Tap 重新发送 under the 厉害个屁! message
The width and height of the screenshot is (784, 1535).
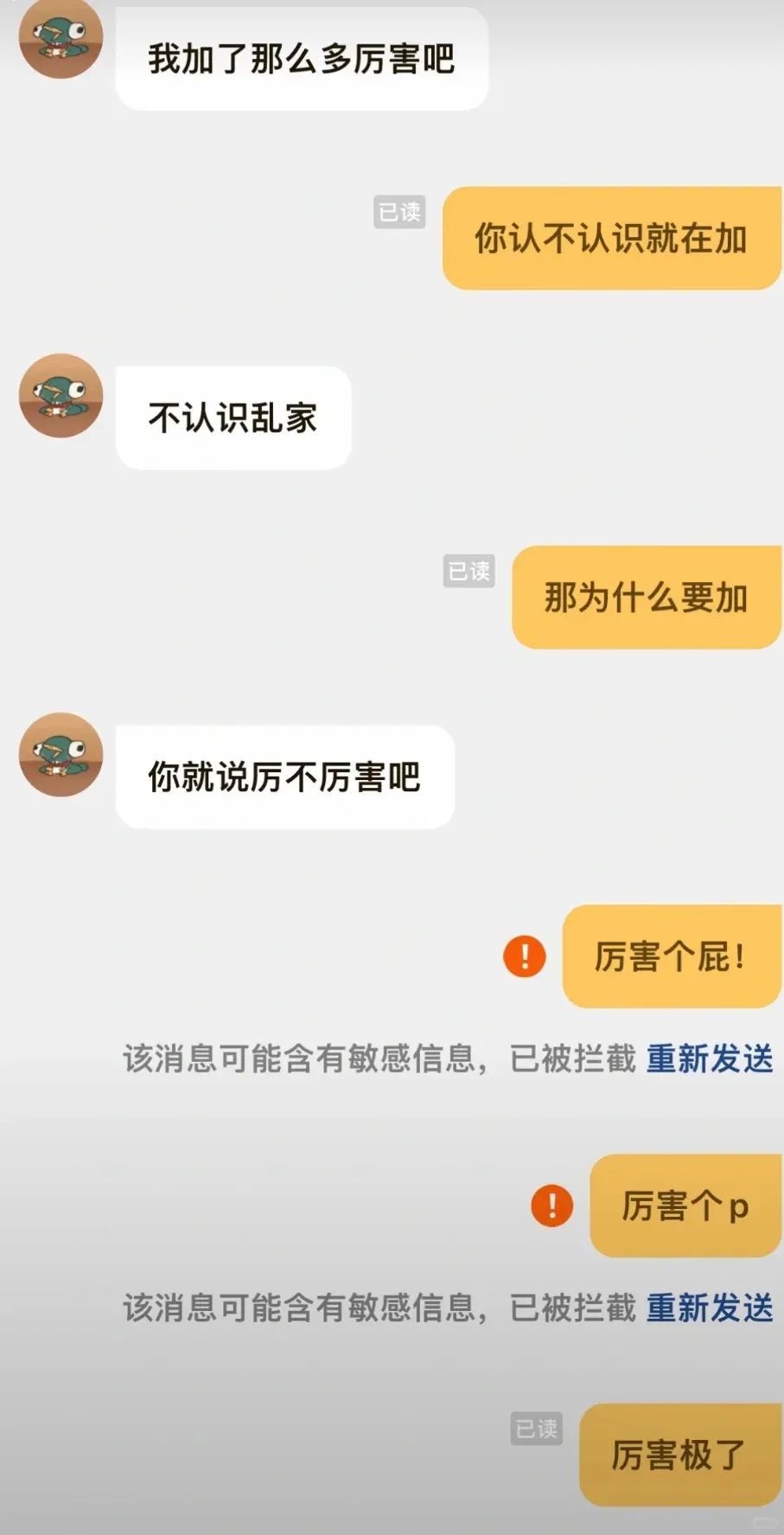[x=709, y=1059]
